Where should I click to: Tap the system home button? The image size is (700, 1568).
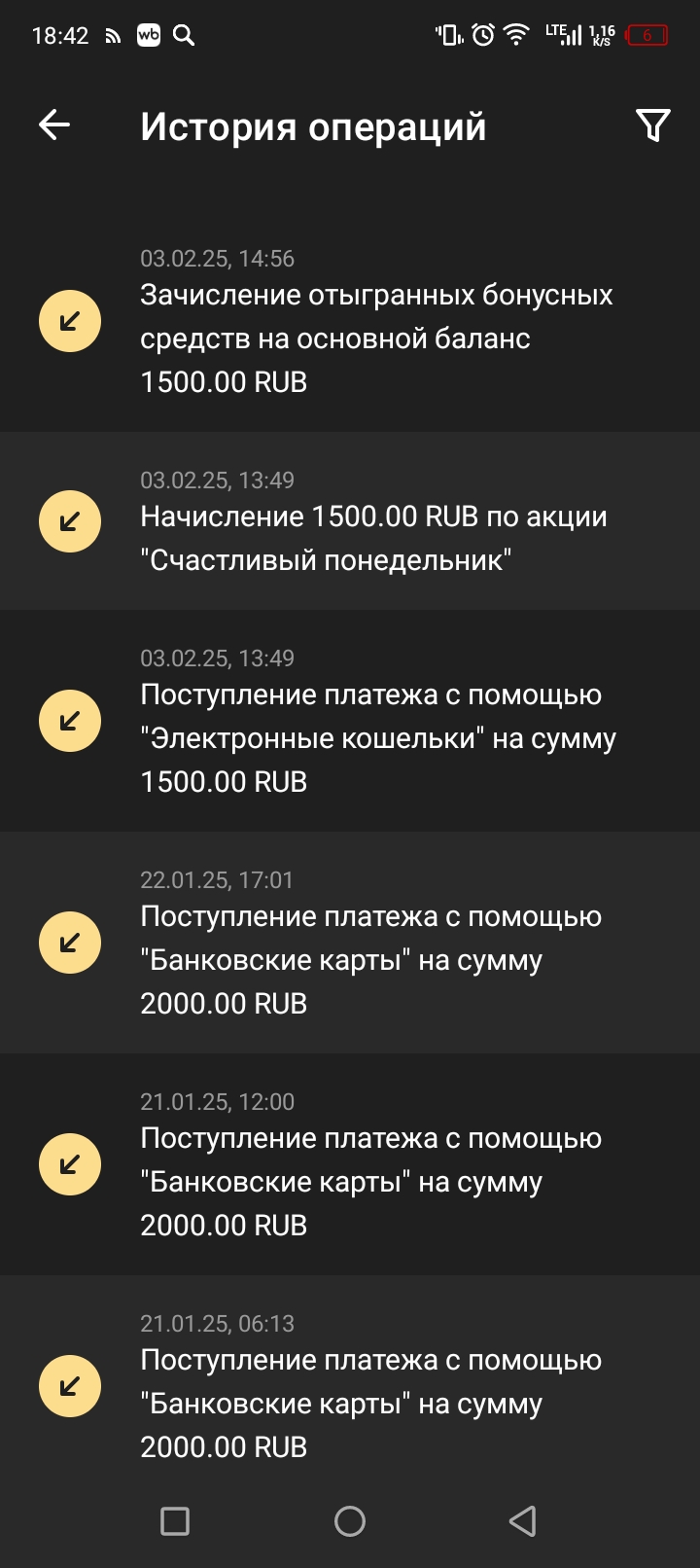pyautogui.click(x=350, y=1521)
